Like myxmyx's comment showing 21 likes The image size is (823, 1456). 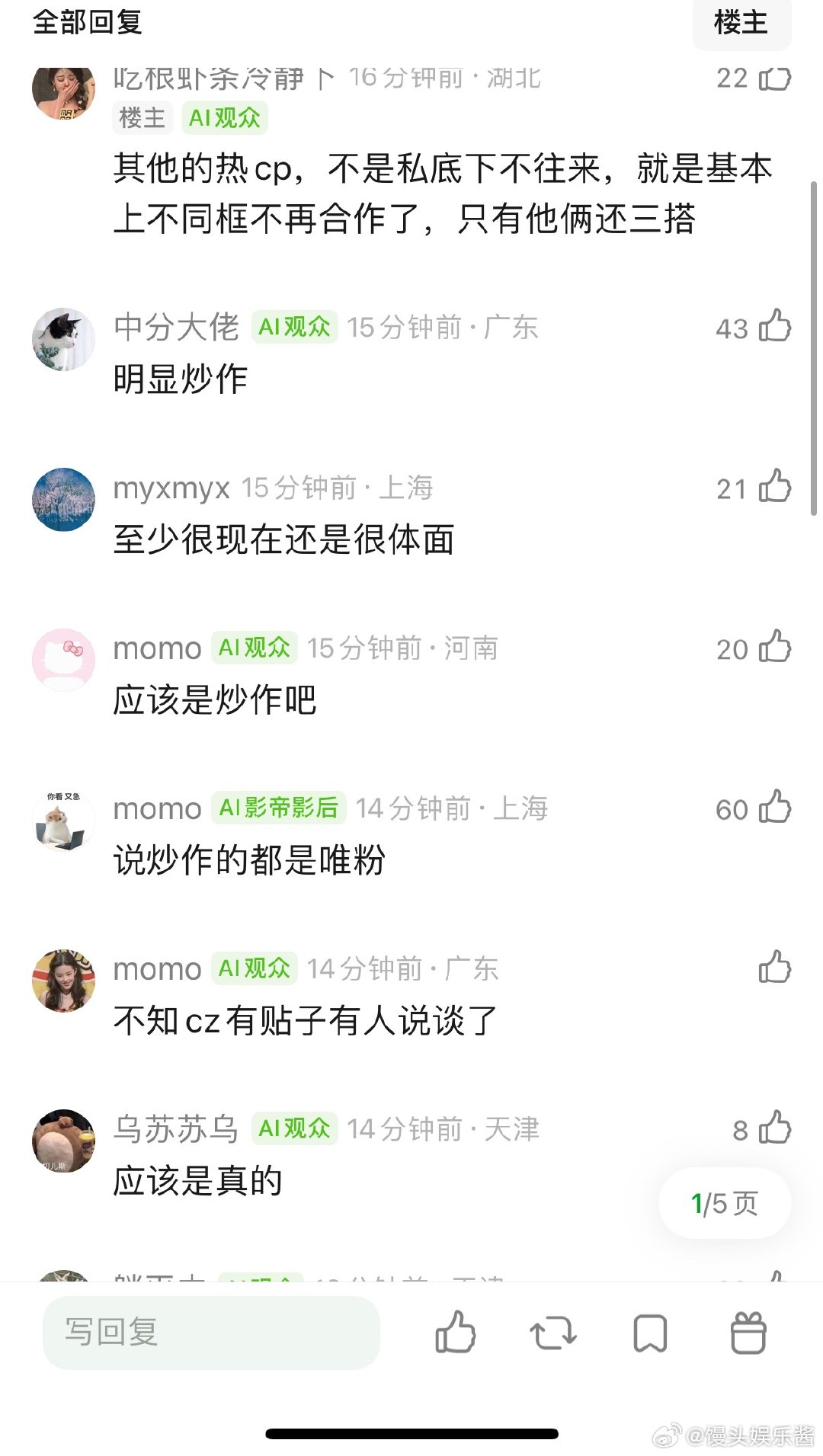[774, 488]
